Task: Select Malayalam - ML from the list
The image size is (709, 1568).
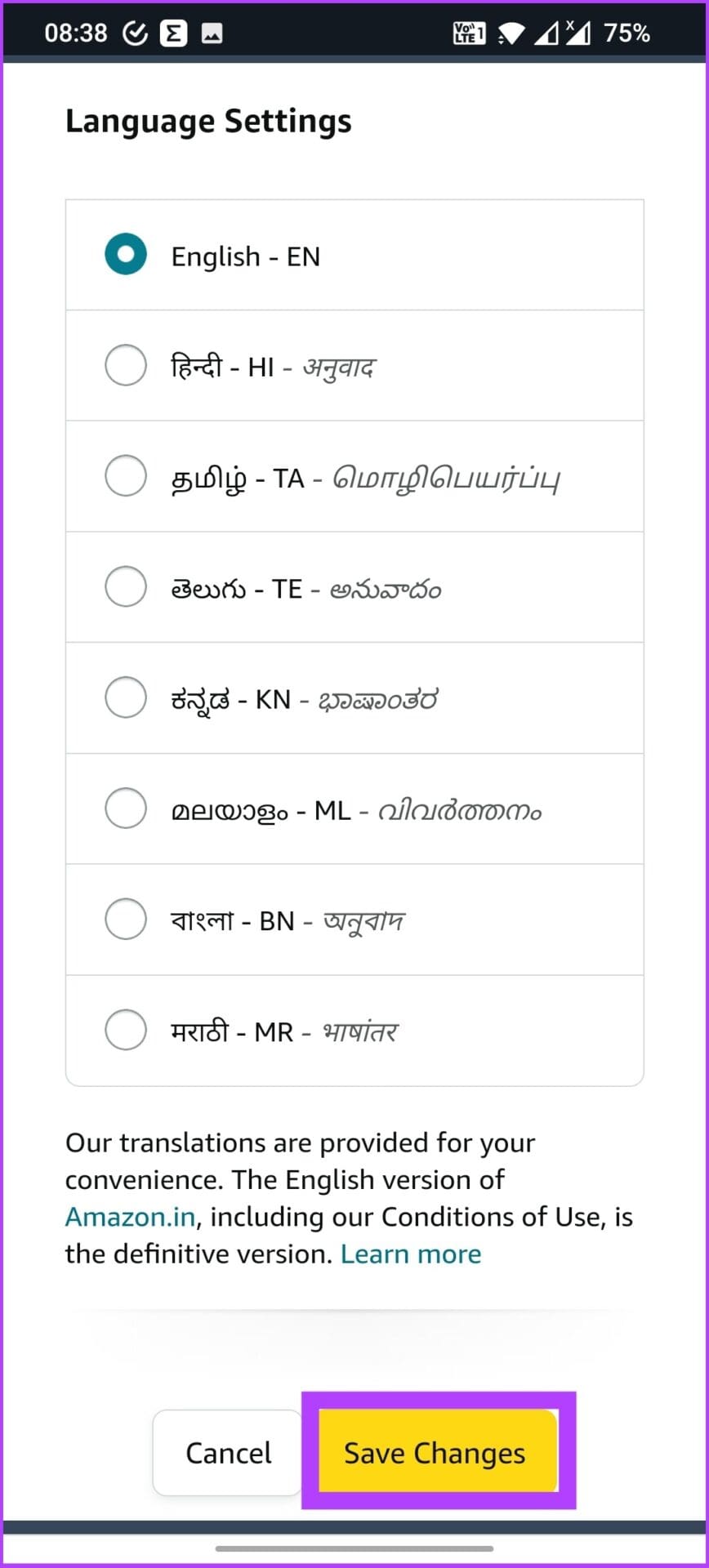Action: coord(126,808)
